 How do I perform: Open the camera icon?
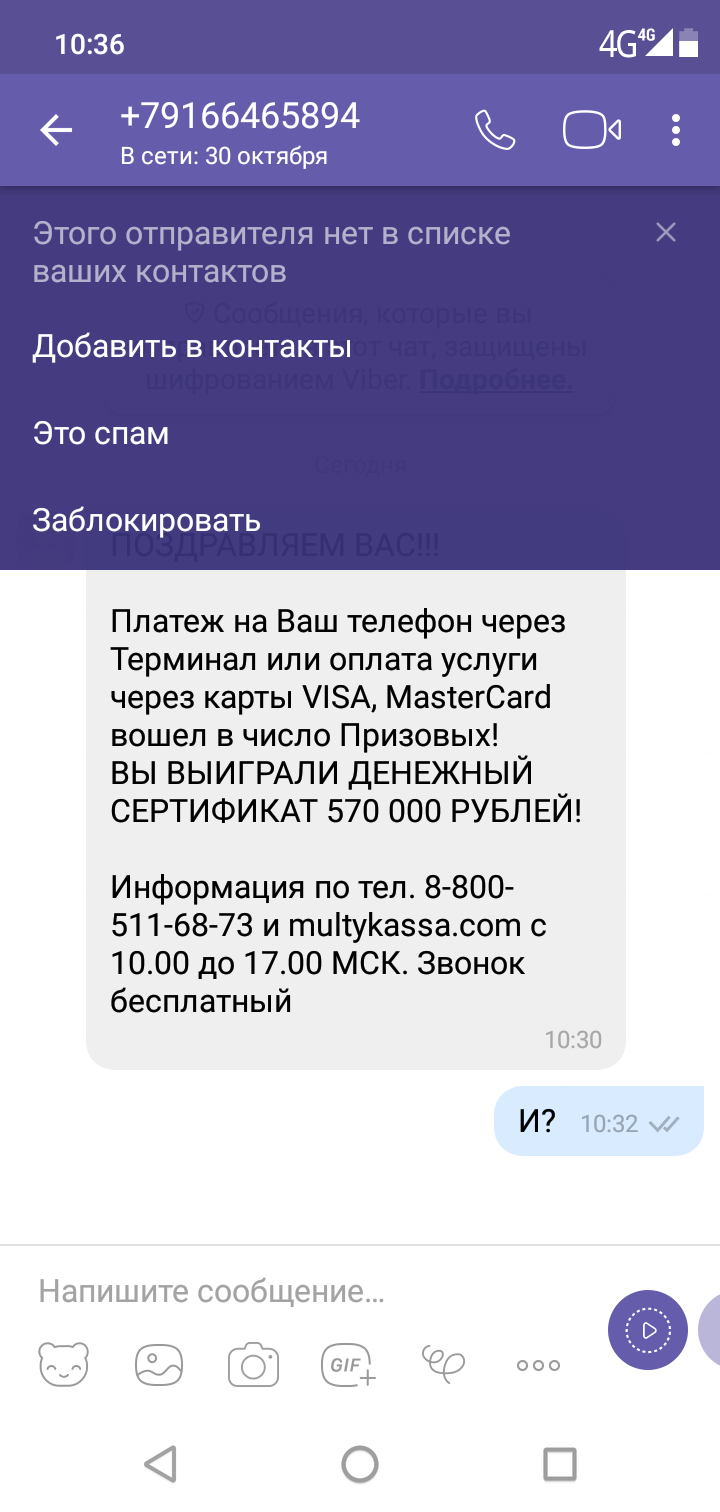(253, 1364)
